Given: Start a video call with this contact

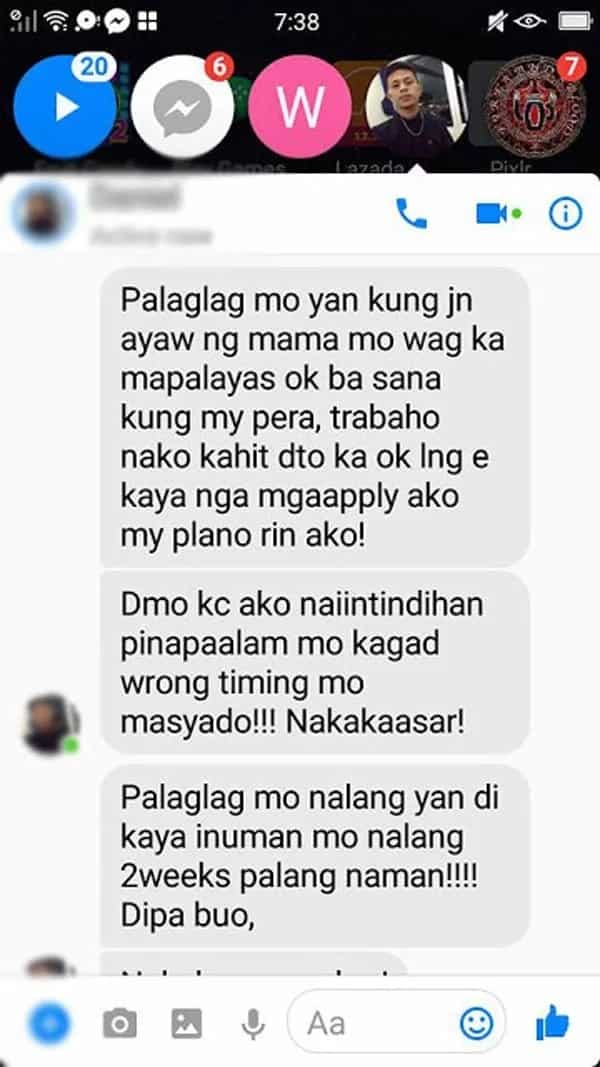Looking at the screenshot, I should click(x=499, y=214).
